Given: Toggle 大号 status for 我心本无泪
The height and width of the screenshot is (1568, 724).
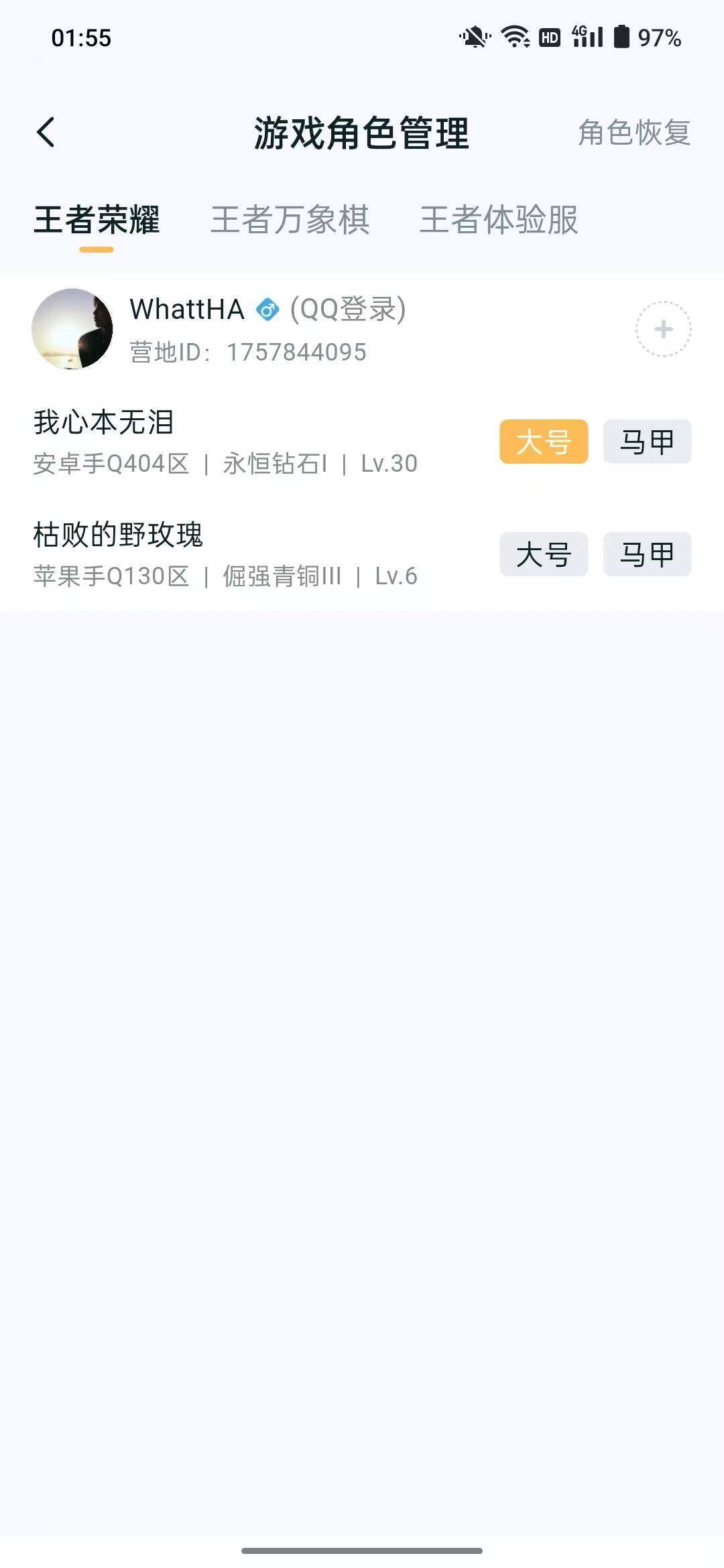Looking at the screenshot, I should tap(543, 441).
